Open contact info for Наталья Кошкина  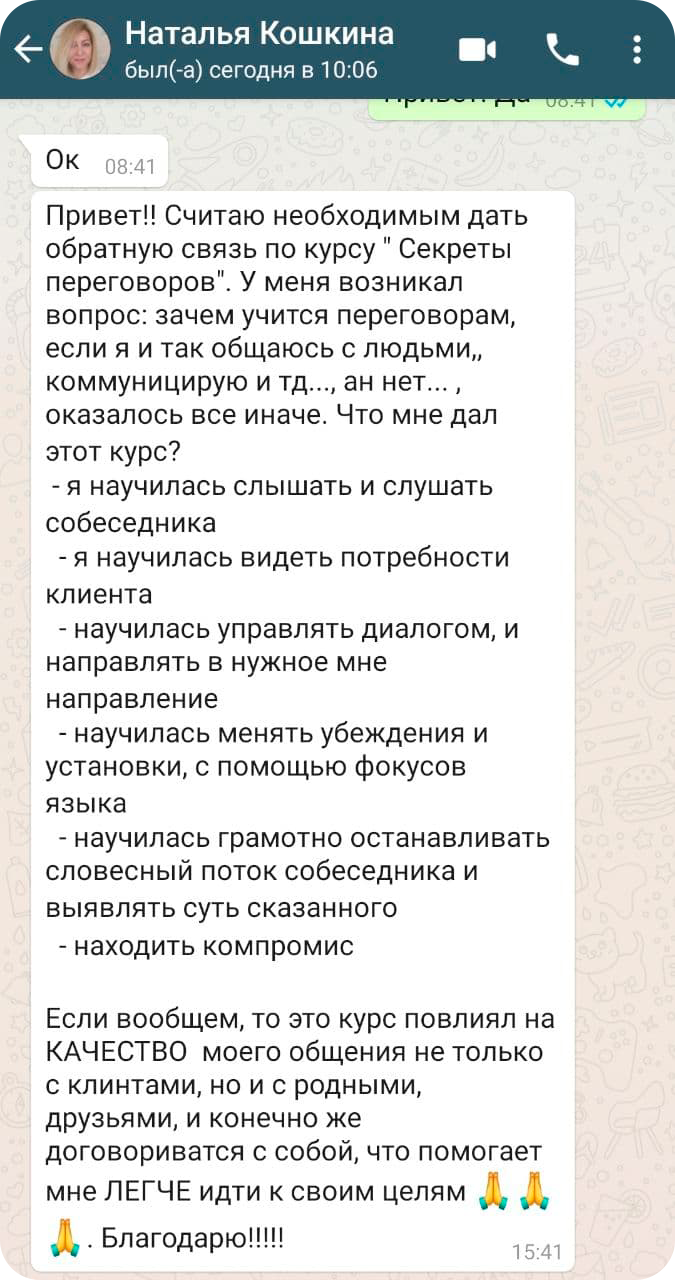(259, 49)
